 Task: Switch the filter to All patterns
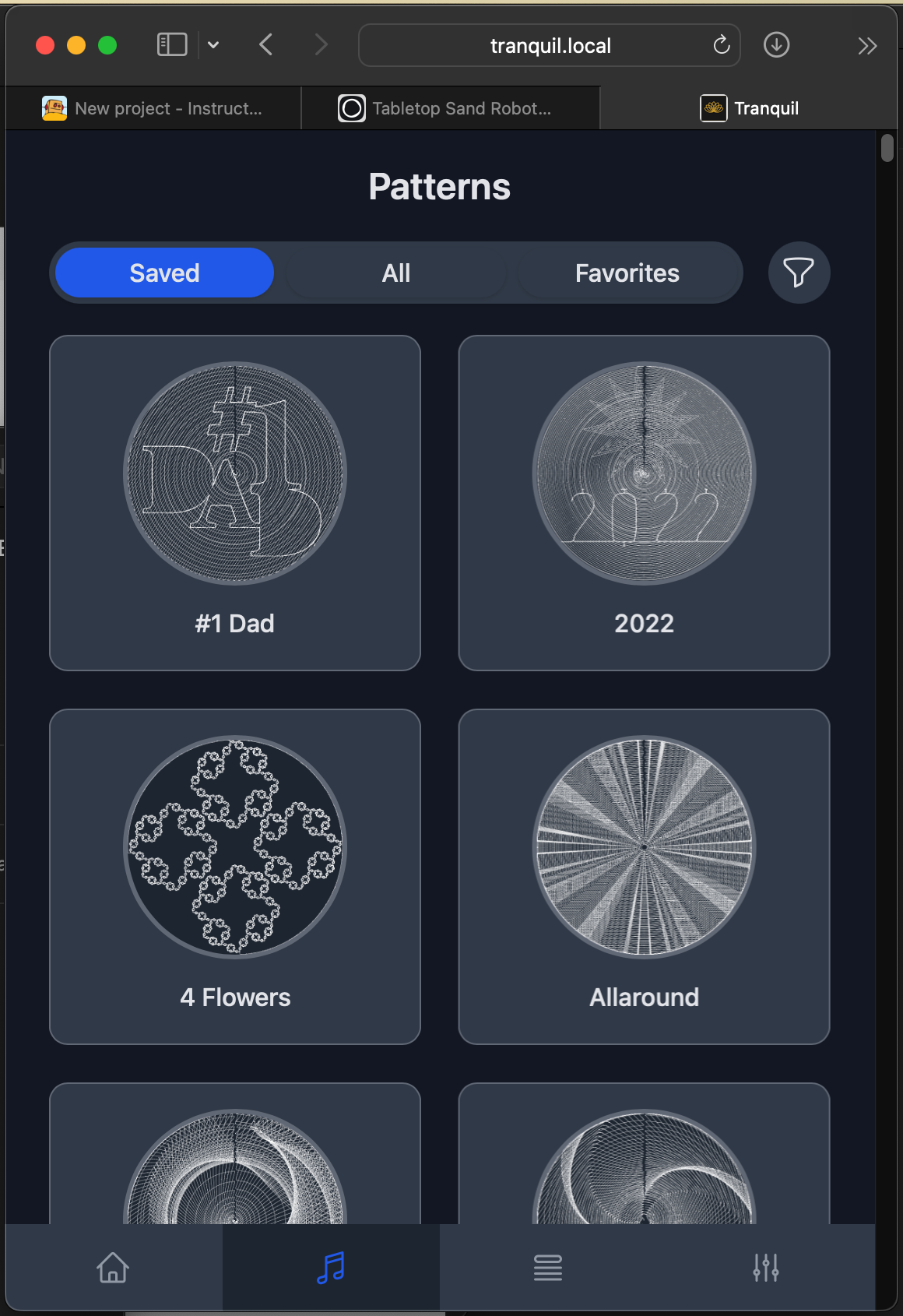click(x=395, y=273)
